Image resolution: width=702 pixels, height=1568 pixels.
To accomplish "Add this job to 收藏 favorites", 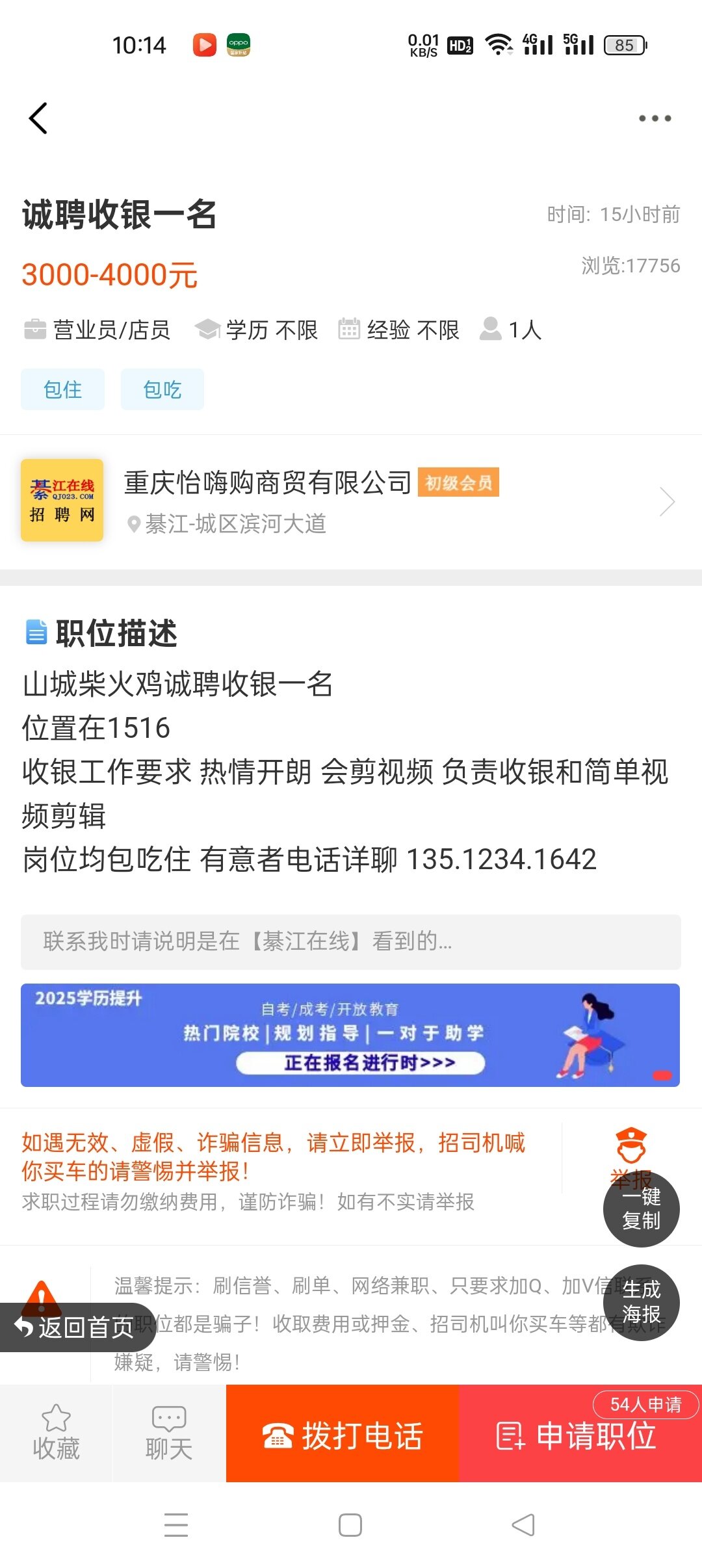I will pyautogui.click(x=57, y=1433).
